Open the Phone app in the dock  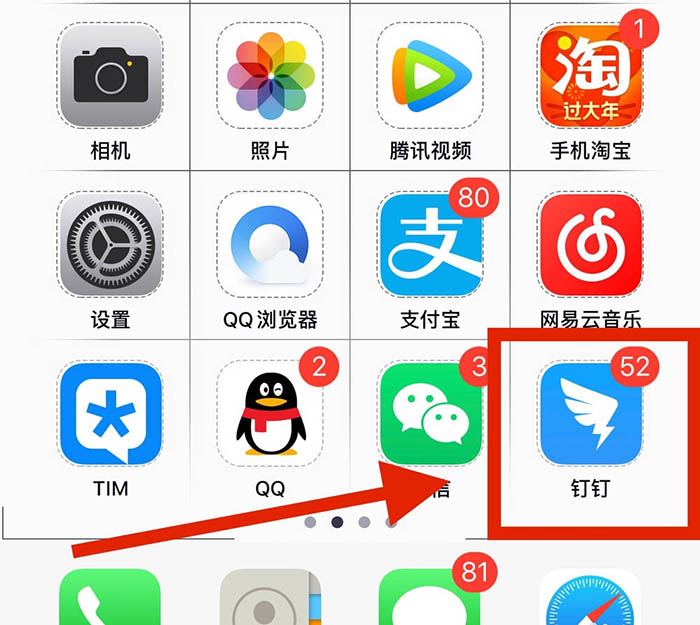[110, 598]
